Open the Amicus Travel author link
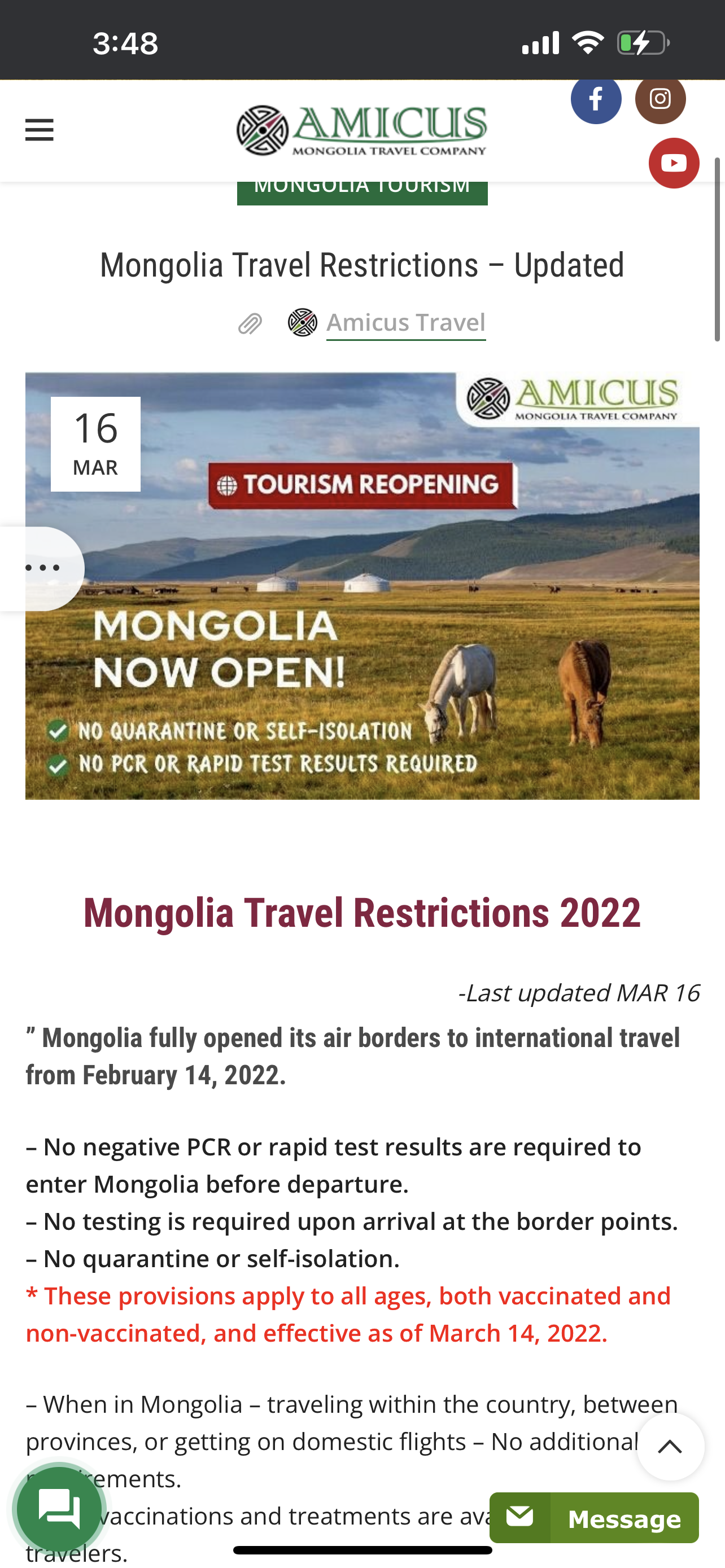Screen dimensions: 725x1568 click(405, 323)
